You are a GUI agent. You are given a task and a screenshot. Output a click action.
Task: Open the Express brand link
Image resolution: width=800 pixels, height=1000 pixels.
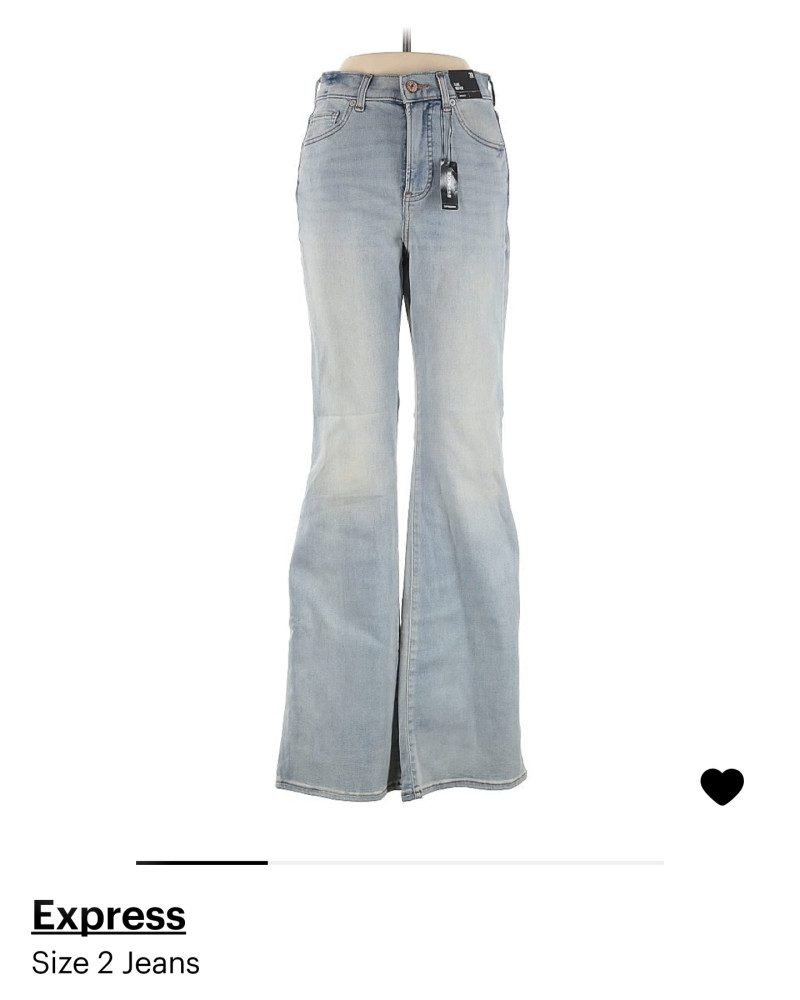click(109, 915)
